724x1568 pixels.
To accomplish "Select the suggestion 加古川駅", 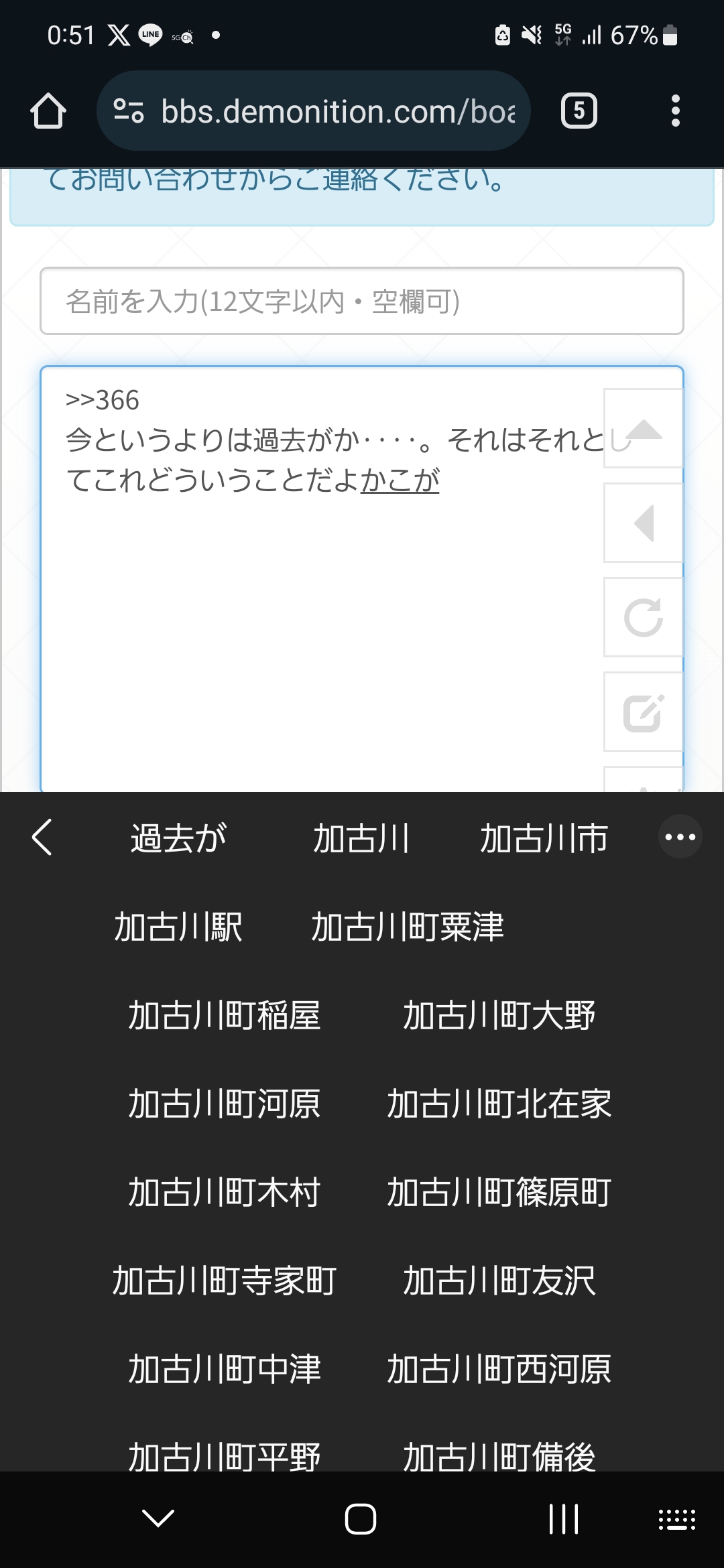I will click(x=178, y=927).
